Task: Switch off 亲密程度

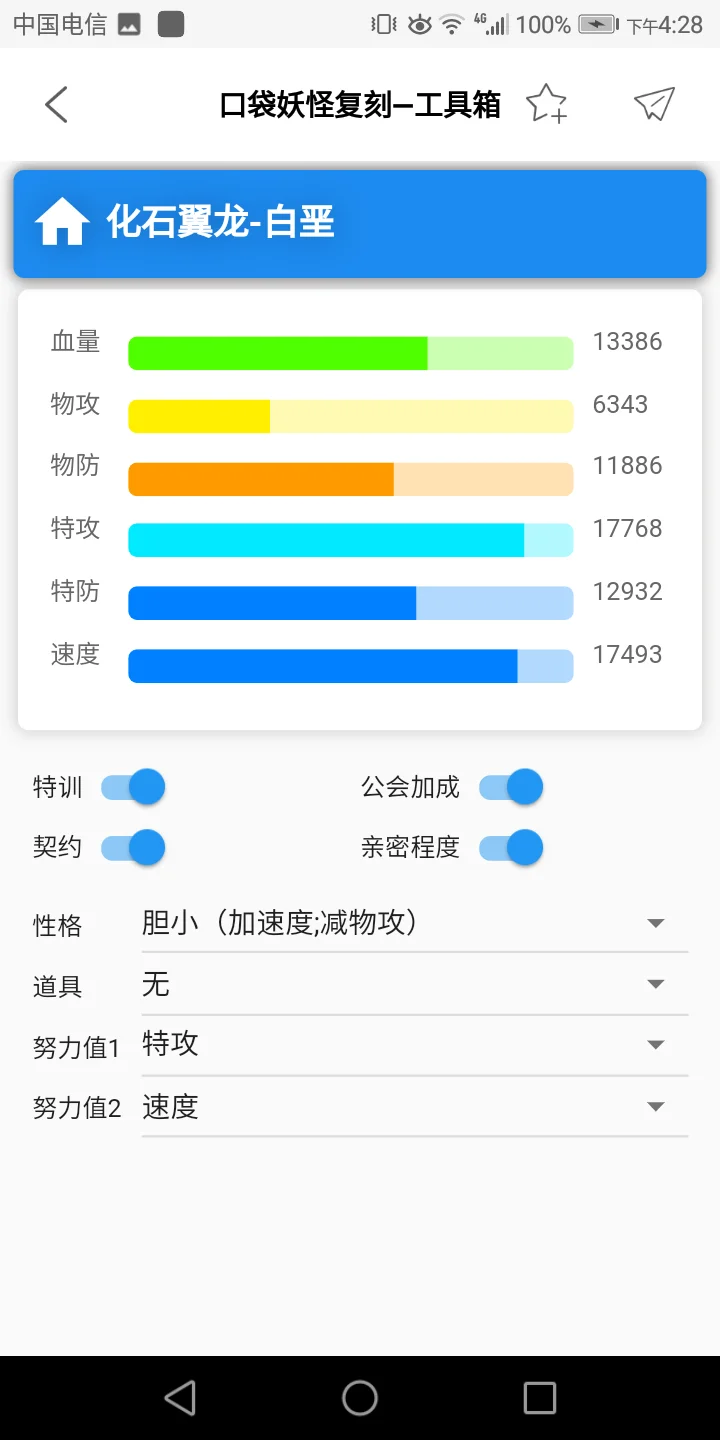Action: pos(511,848)
